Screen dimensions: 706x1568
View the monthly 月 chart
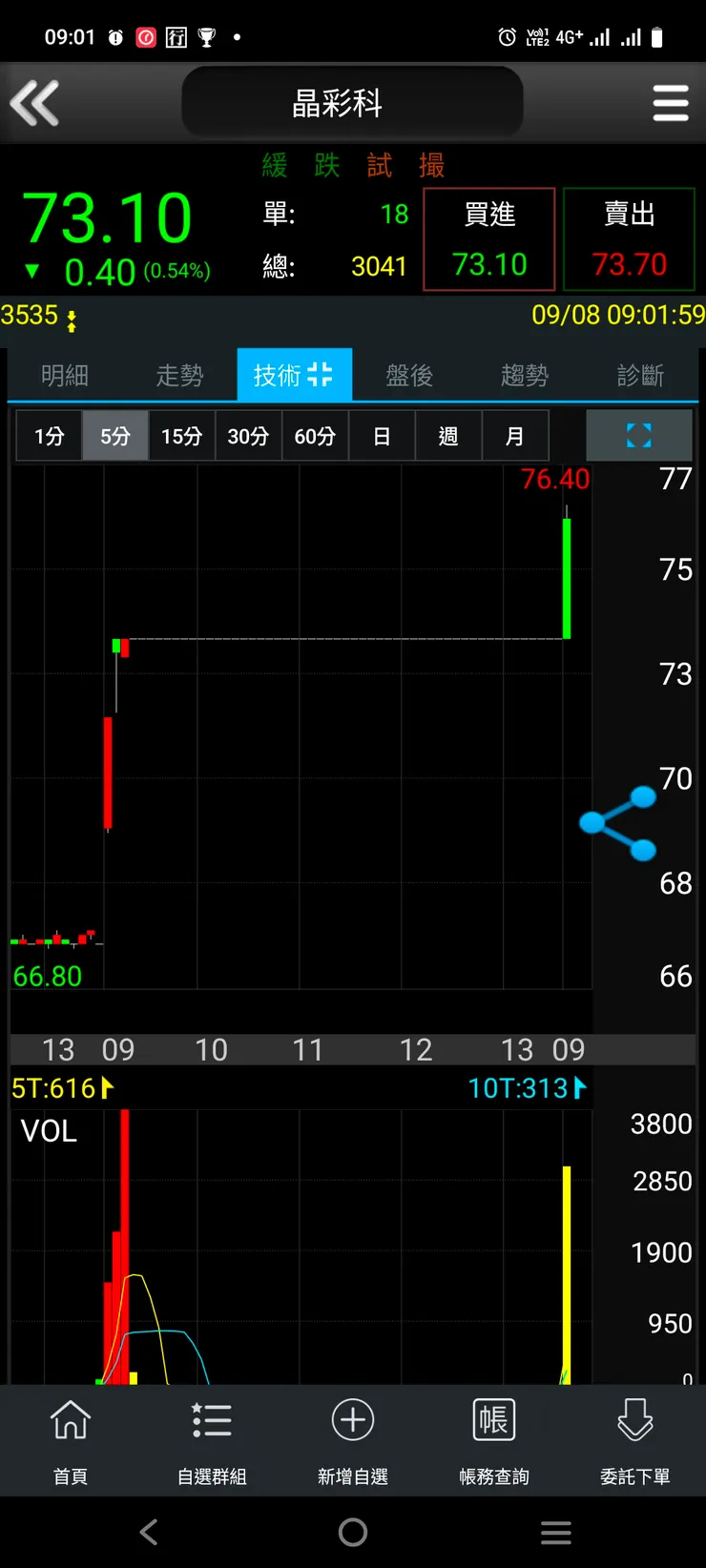pos(515,436)
